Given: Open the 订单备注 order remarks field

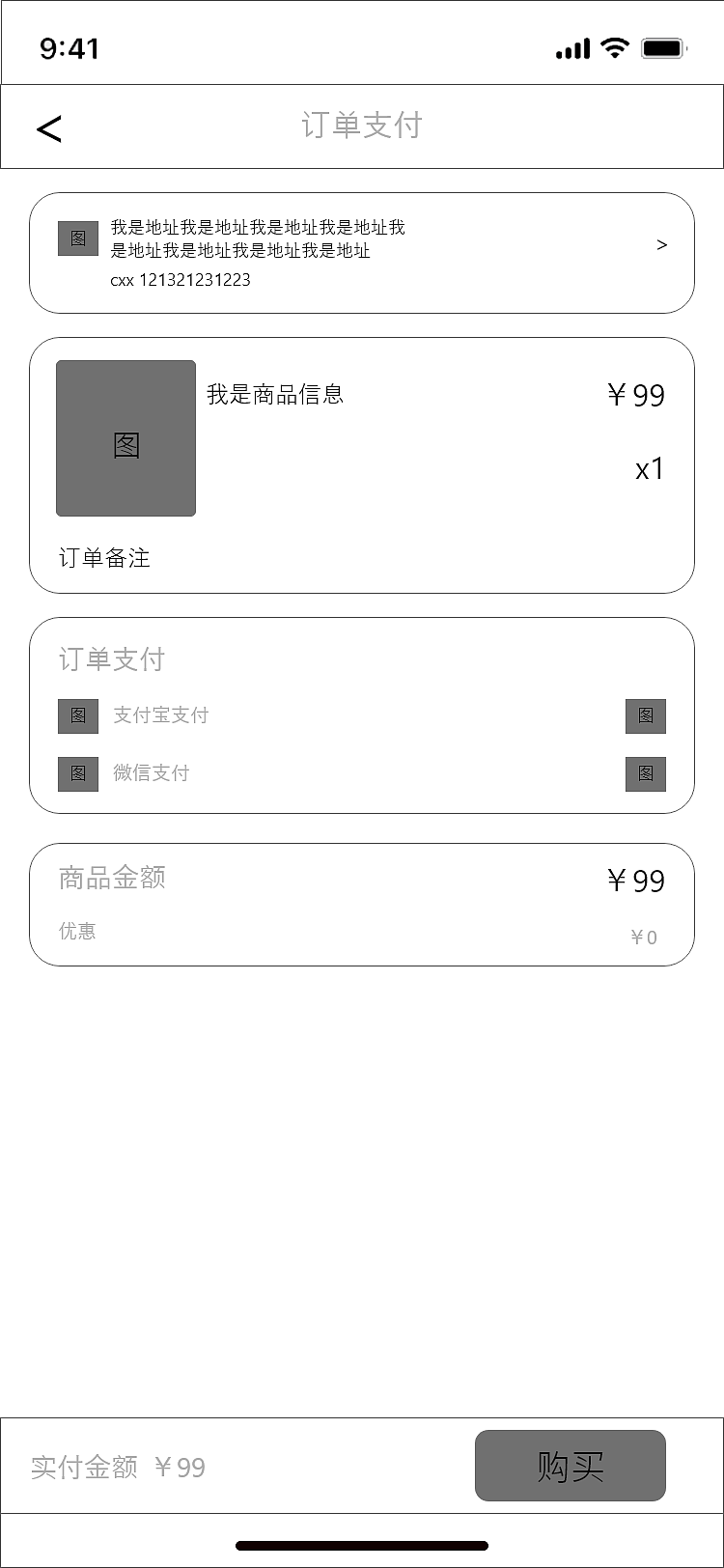Looking at the screenshot, I should click(103, 558).
